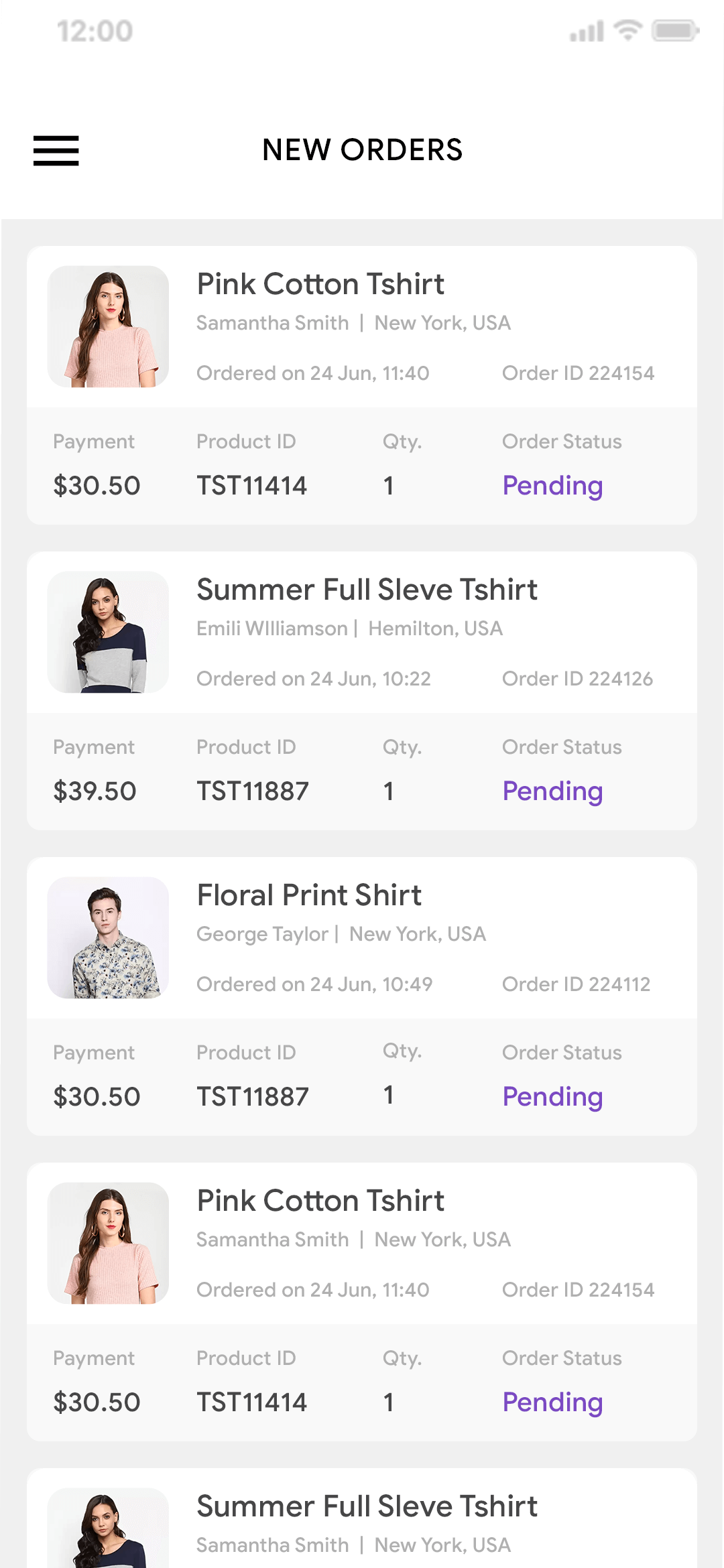Open the hamburger navigation menu
724x1568 pixels.
56,151
